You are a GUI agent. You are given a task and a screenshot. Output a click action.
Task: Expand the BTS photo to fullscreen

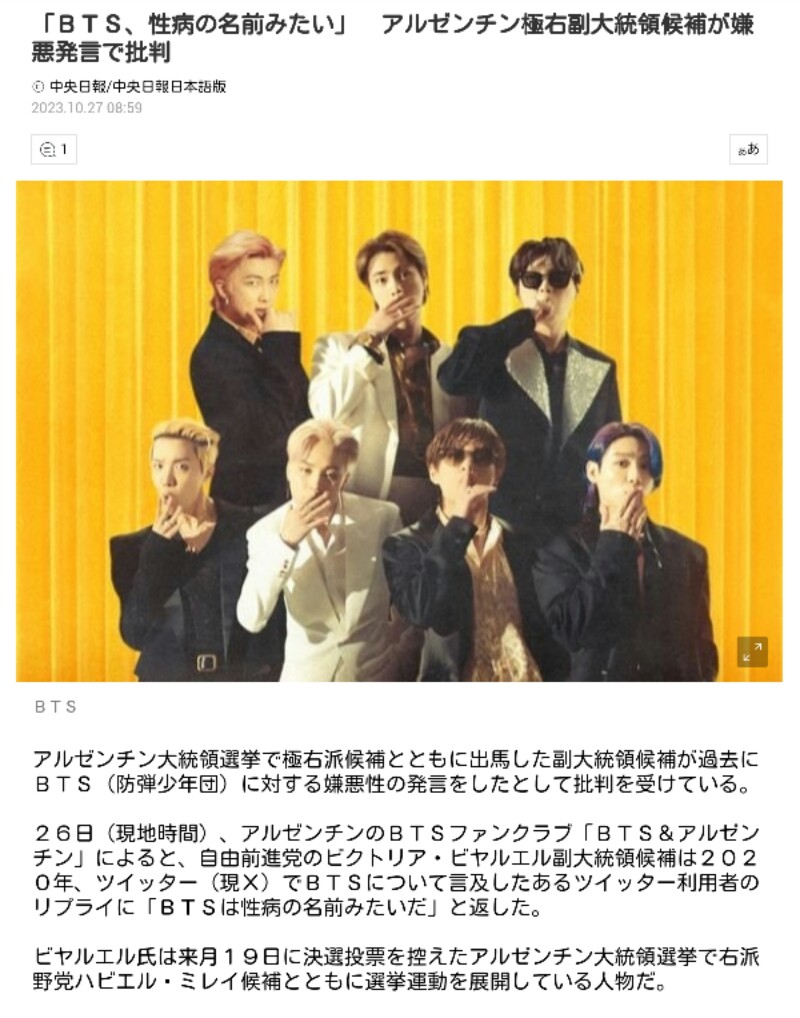tap(752, 652)
